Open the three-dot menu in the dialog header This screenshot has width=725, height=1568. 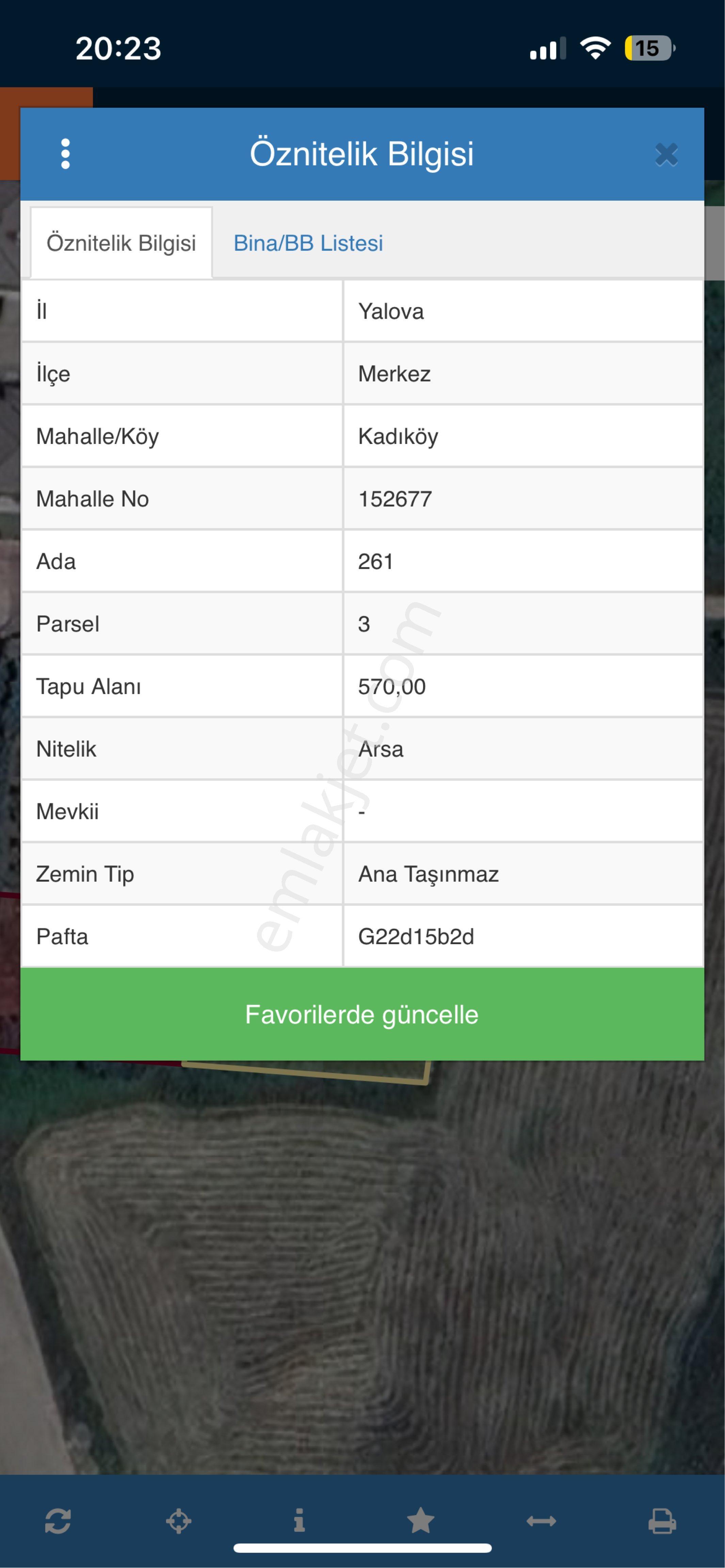[65, 153]
